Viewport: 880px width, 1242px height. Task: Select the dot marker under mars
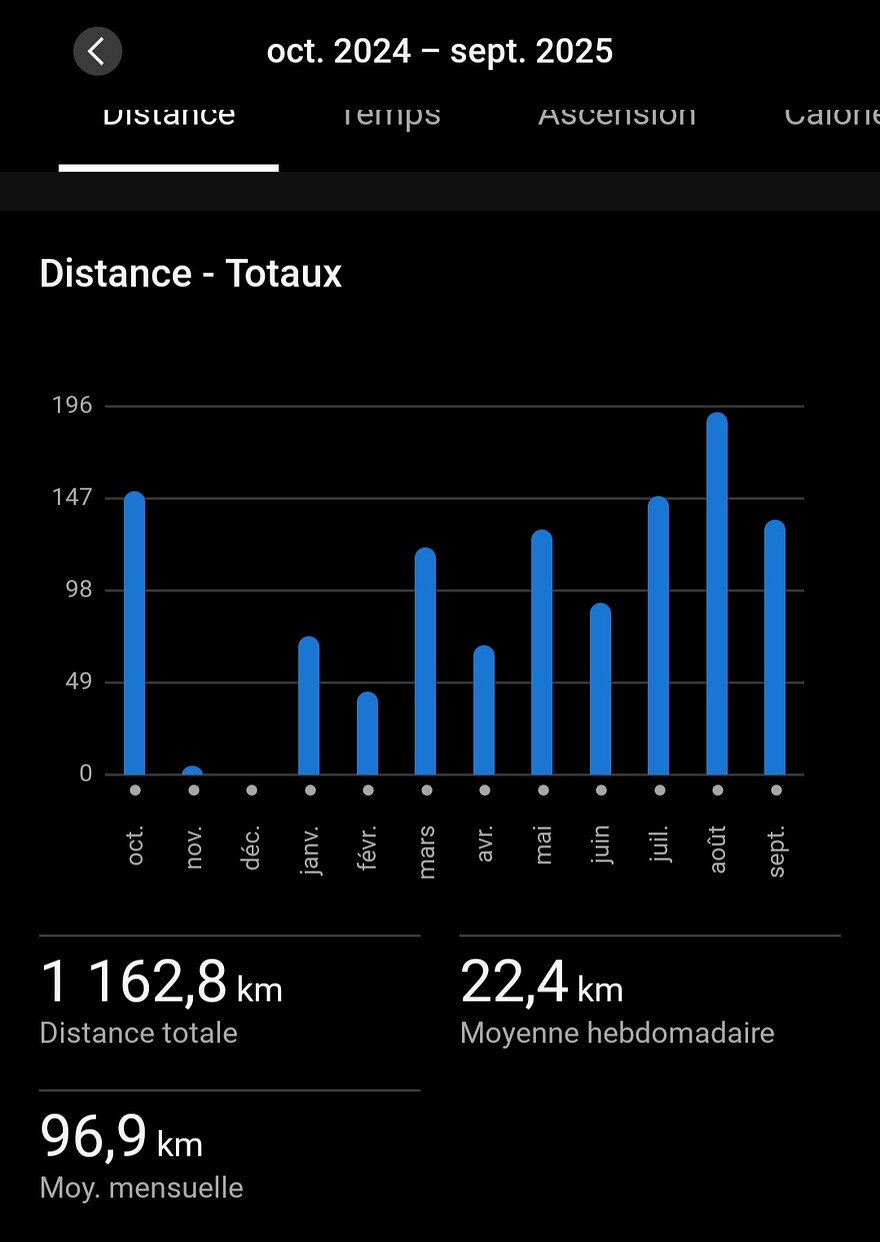pos(426,789)
